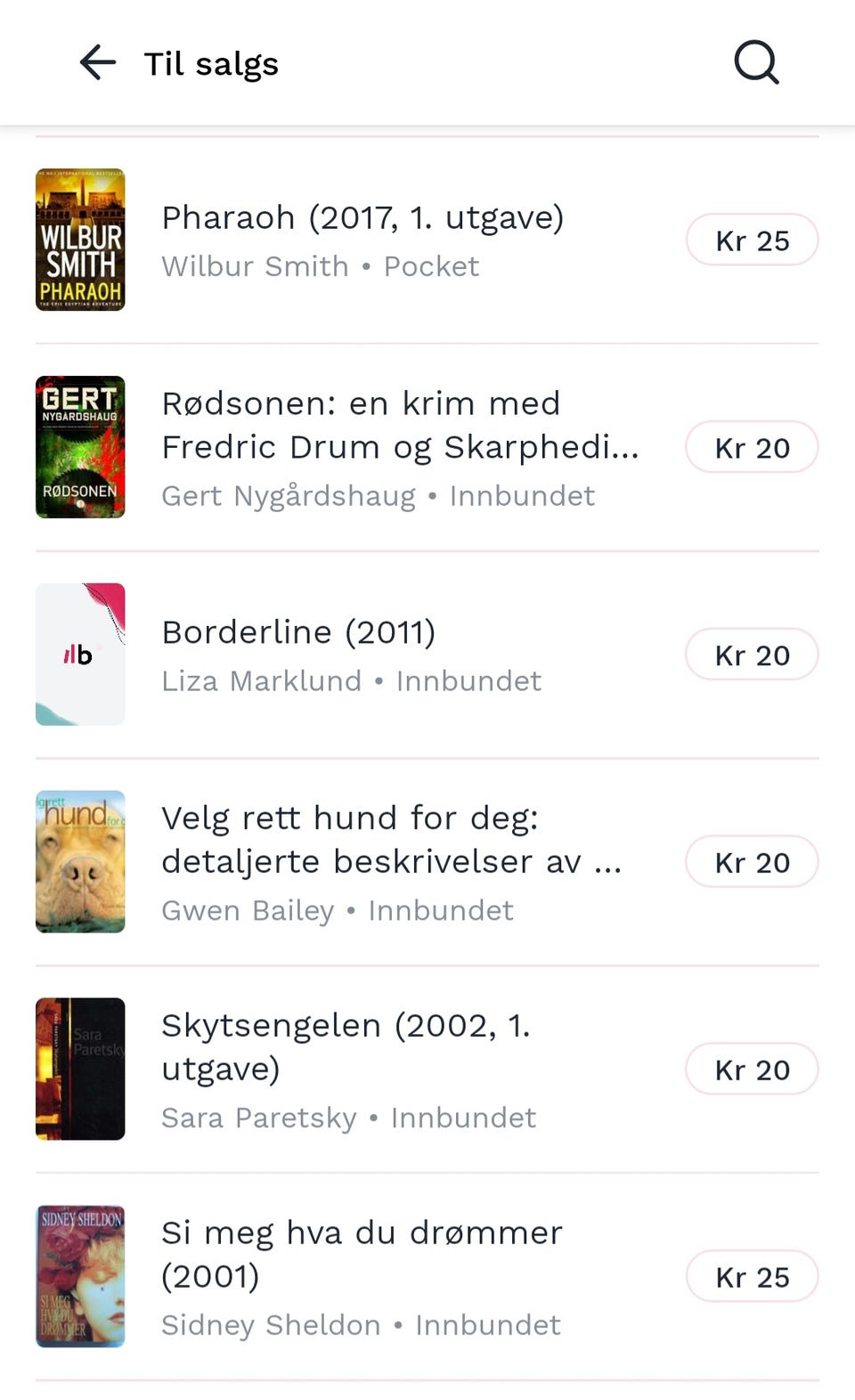Open the Velg rett hund for deg listing
The width and height of the screenshot is (855, 1400).
[392, 839]
